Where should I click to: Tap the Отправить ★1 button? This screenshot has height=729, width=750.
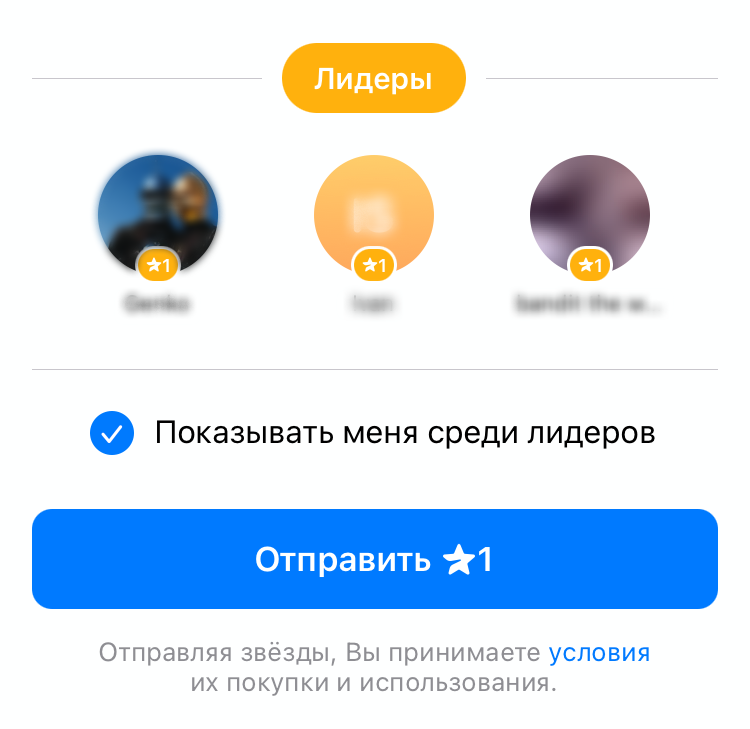pyautogui.click(x=374, y=560)
